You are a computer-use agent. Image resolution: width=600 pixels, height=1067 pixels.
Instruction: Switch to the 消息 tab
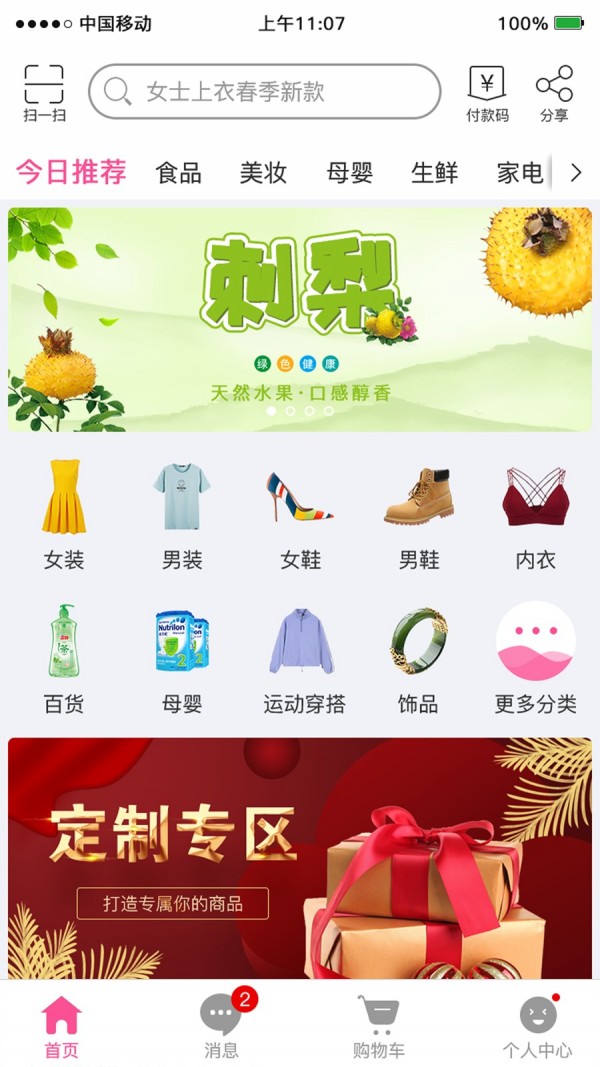coord(221,1025)
